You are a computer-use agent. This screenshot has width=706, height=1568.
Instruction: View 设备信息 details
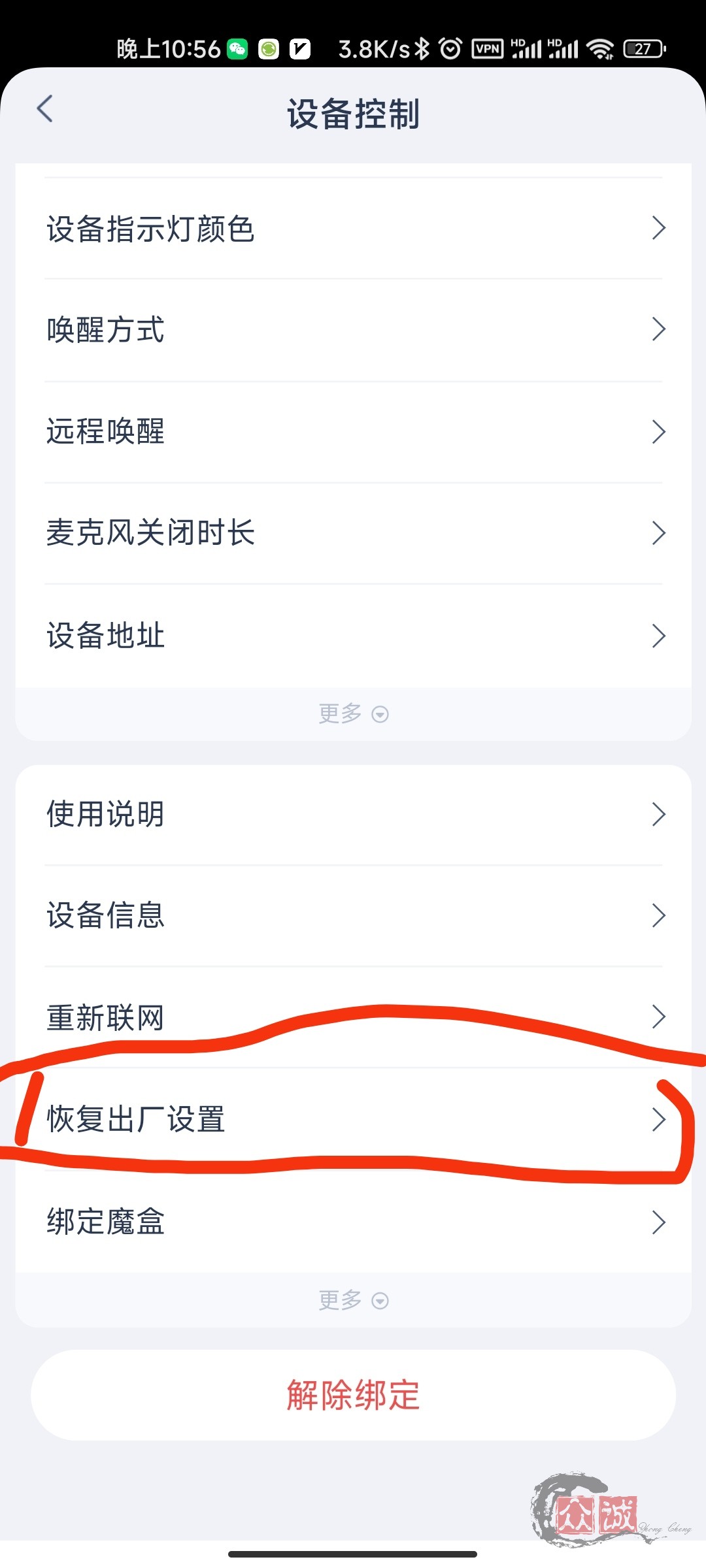coord(353,915)
